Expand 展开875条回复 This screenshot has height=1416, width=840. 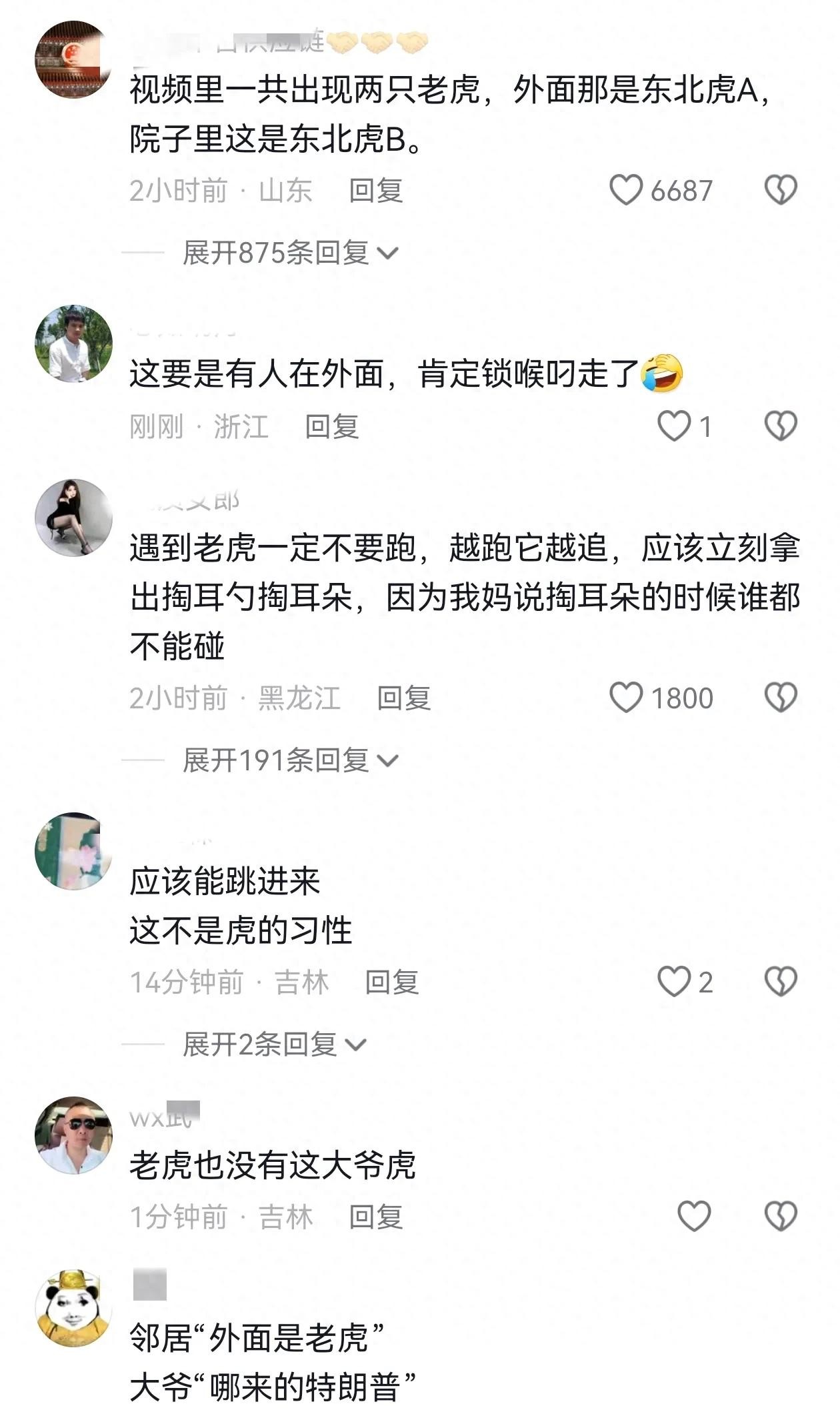(x=290, y=253)
